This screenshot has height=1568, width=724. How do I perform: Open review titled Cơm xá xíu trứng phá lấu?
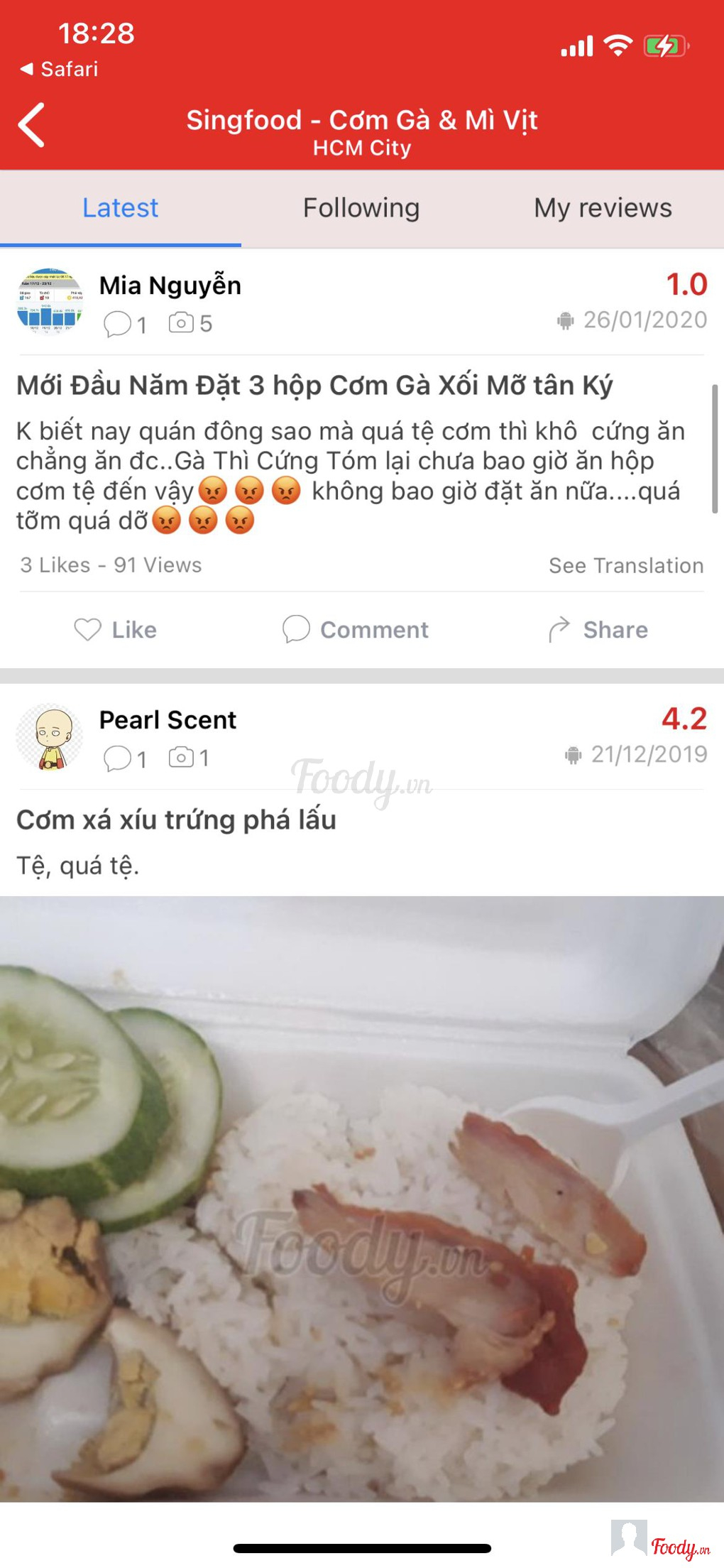(x=176, y=820)
